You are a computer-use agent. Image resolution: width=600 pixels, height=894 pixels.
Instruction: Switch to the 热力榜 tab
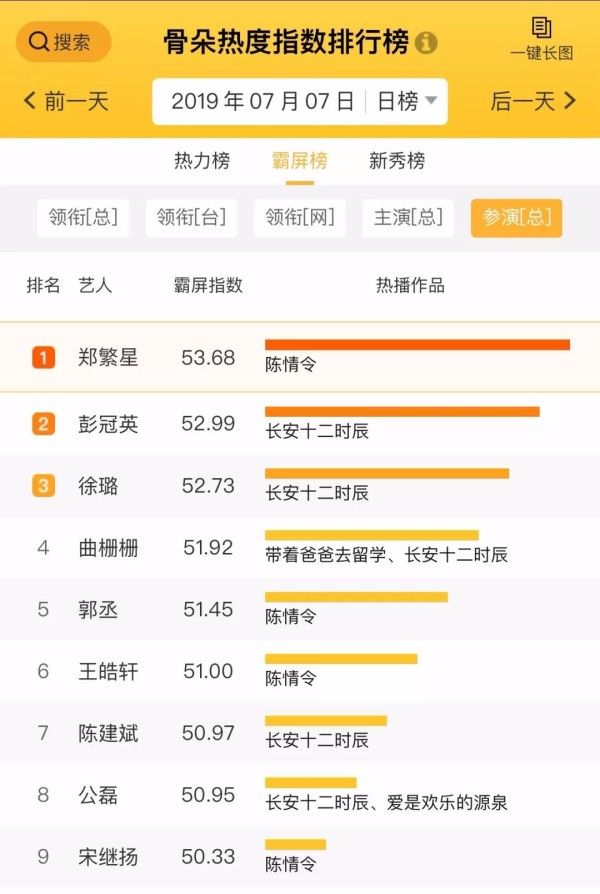click(202, 161)
